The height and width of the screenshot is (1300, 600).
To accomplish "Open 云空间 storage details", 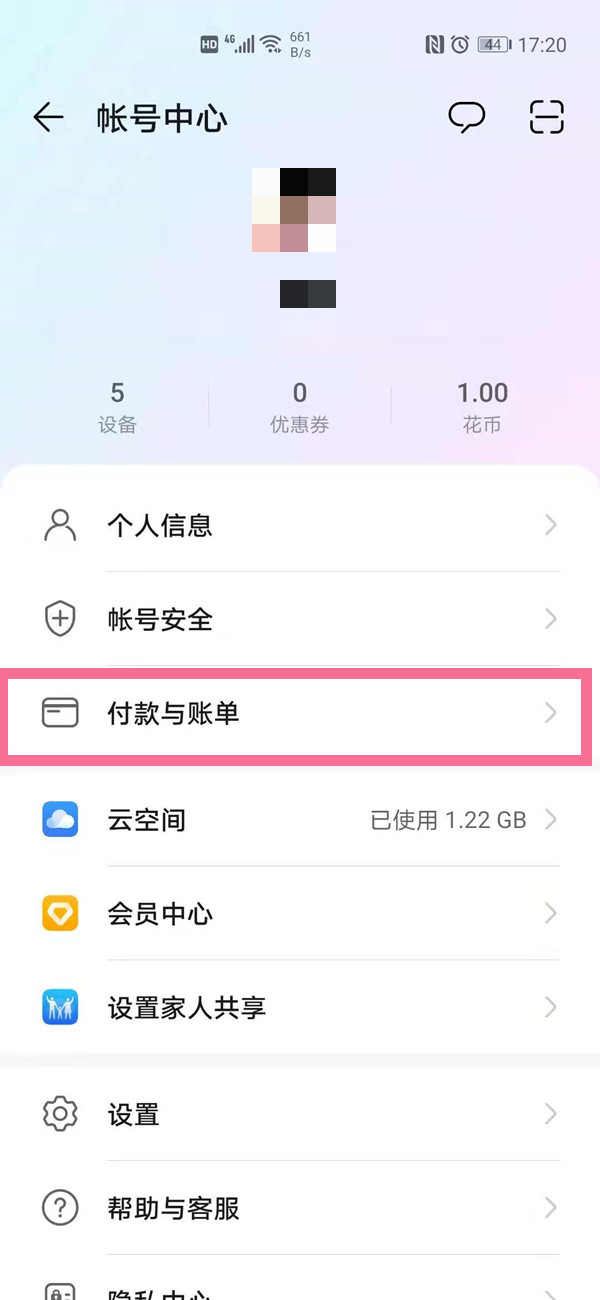I will pyautogui.click(x=300, y=821).
